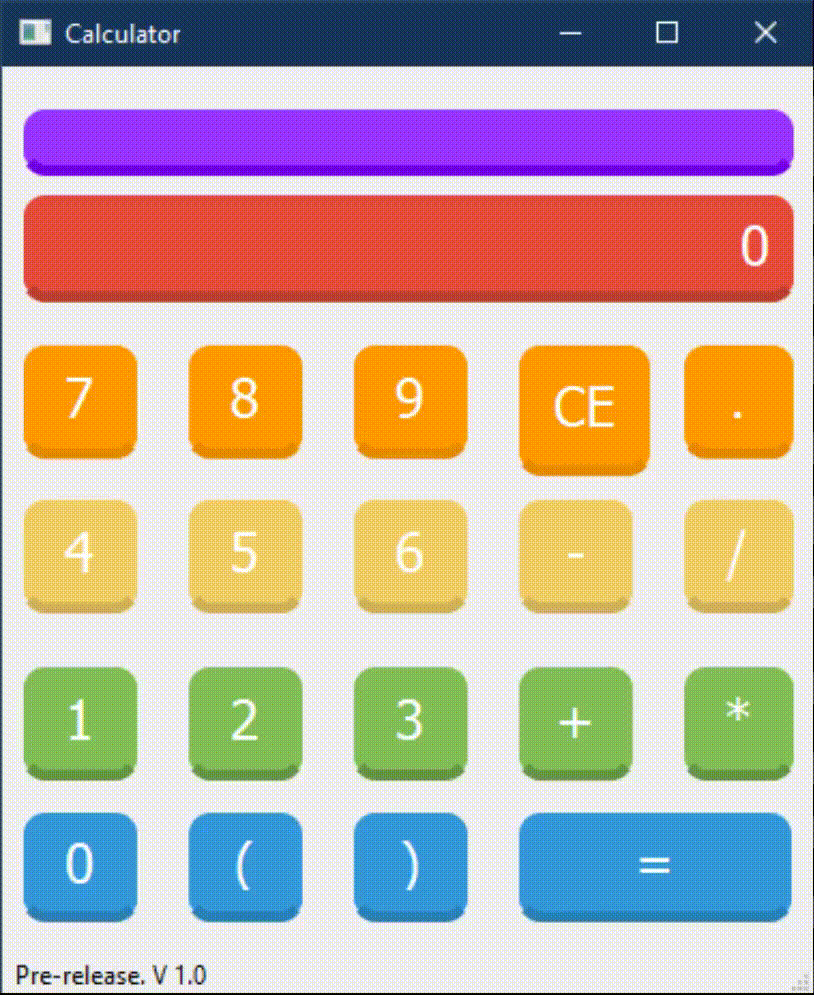Screen dimensions: 814x995
Task: Click the Calculator app icon in the title bar
Action: click(35, 32)
